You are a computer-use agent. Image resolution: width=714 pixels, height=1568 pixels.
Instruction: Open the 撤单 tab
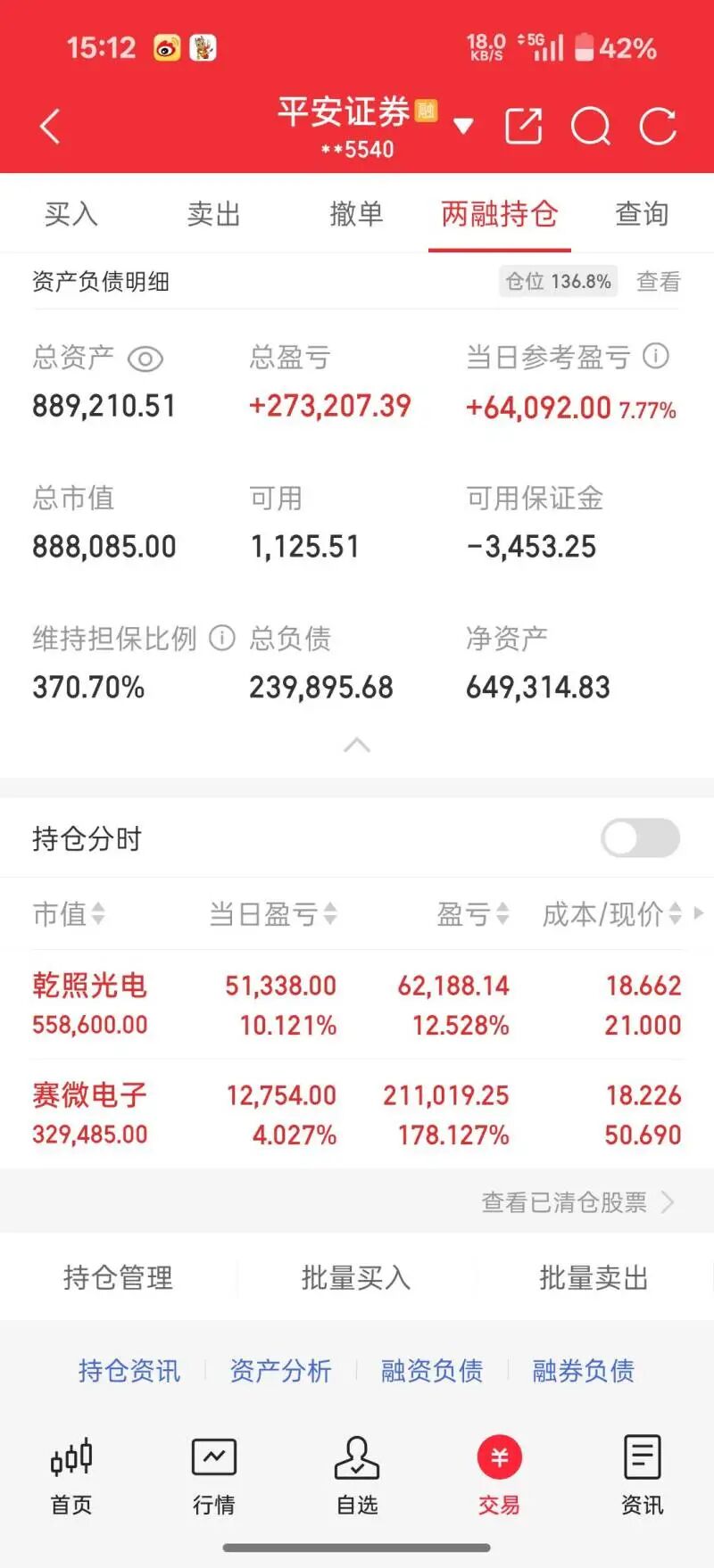356,214
